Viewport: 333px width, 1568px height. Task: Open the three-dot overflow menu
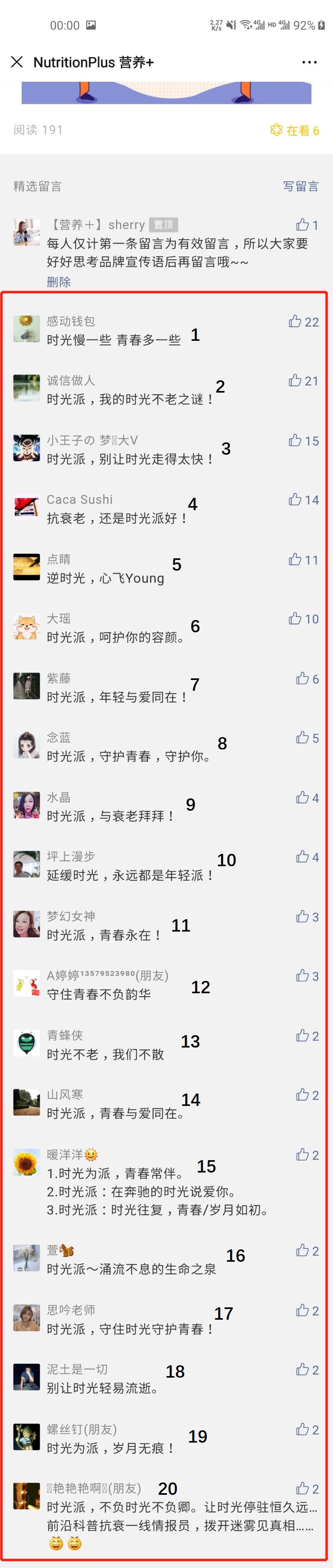pos(309,62)
